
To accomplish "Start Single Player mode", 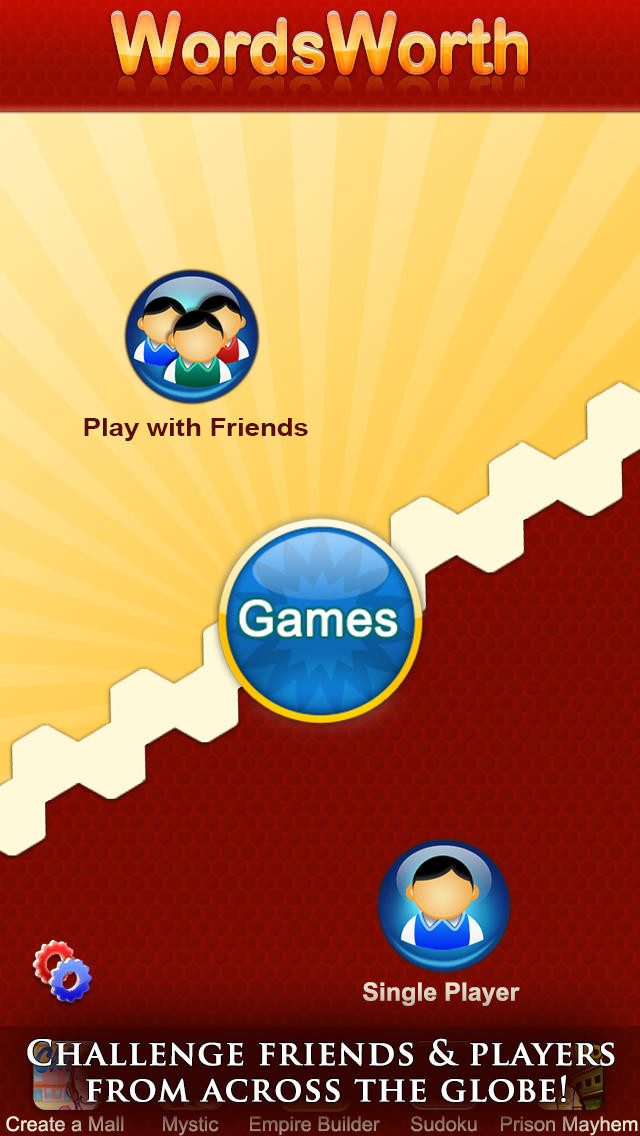I will pyautogui.click(x=444, y=905).
